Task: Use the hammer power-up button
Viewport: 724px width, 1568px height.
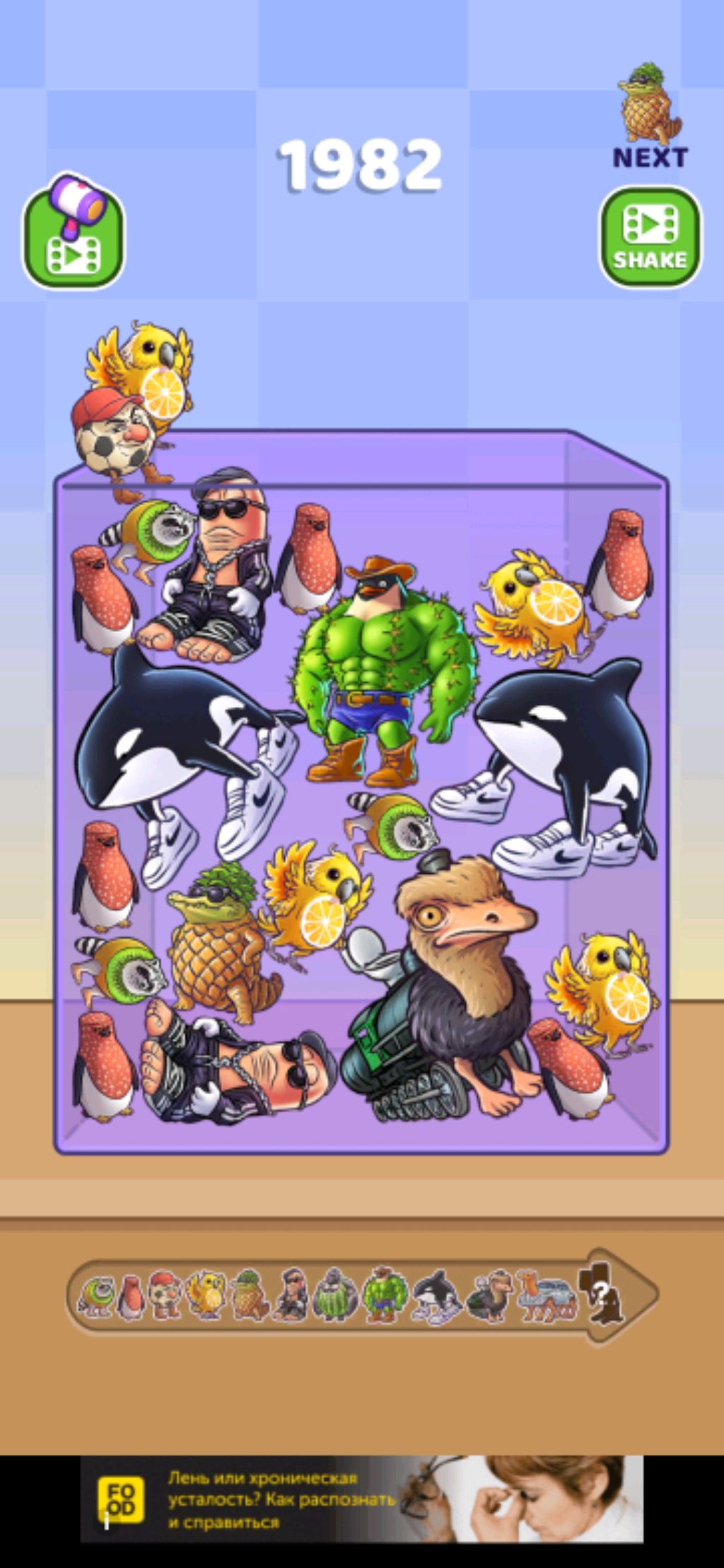Action: coord(74,233)
